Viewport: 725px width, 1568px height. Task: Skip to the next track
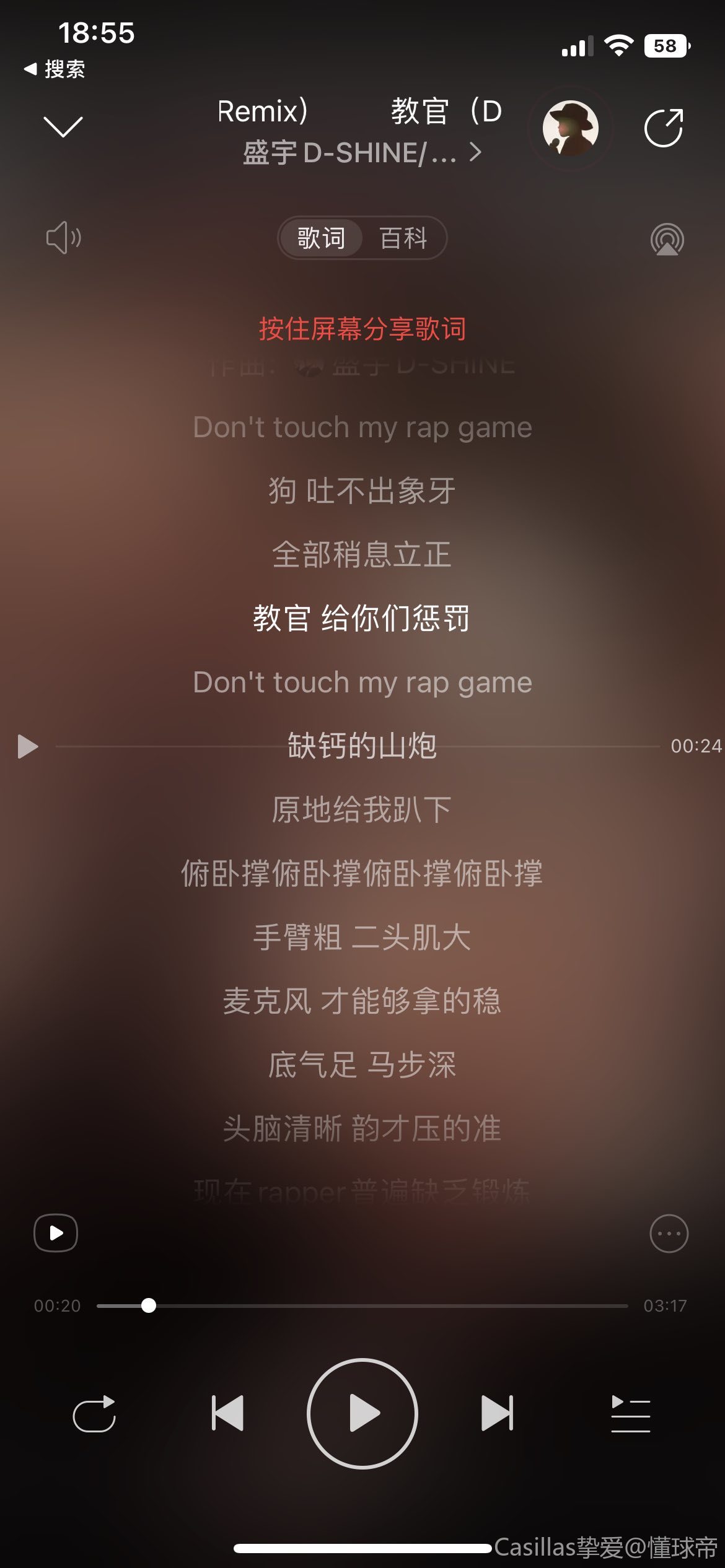(497, 1413)
